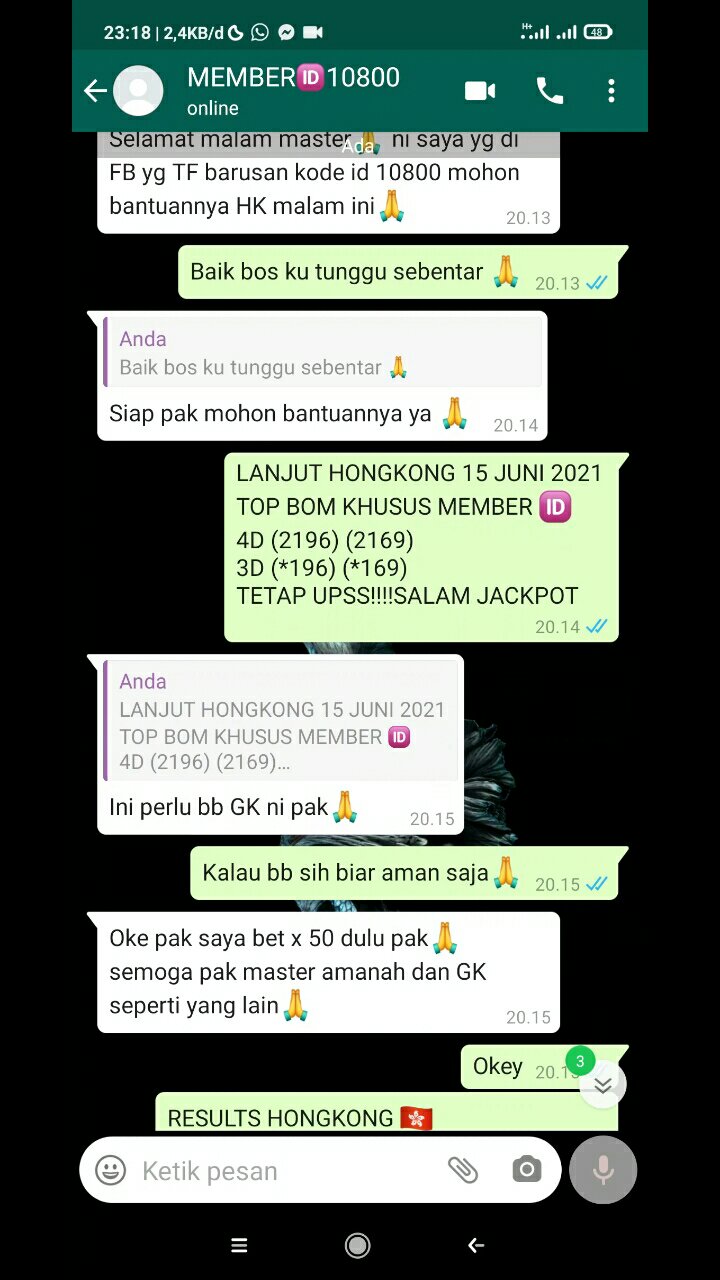Go back to the chats list
This screenshot has width=720, height=1280.
pos(95,92)
